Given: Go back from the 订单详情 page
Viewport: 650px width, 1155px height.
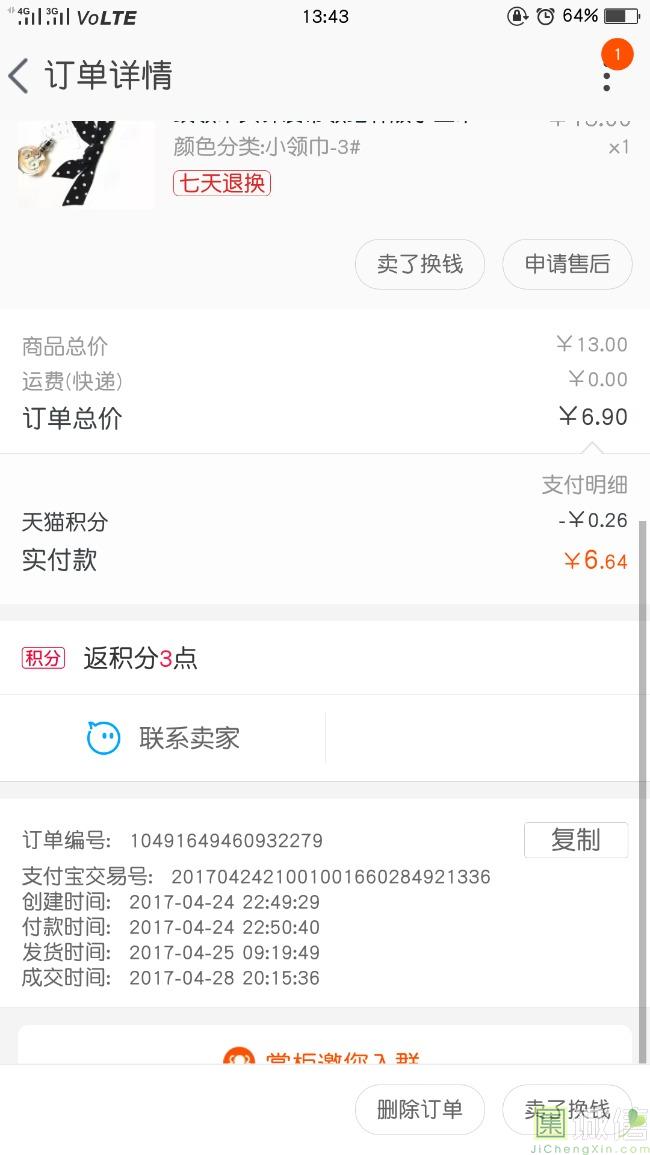Looking at the screenshot, I should (x=20, y=76).
